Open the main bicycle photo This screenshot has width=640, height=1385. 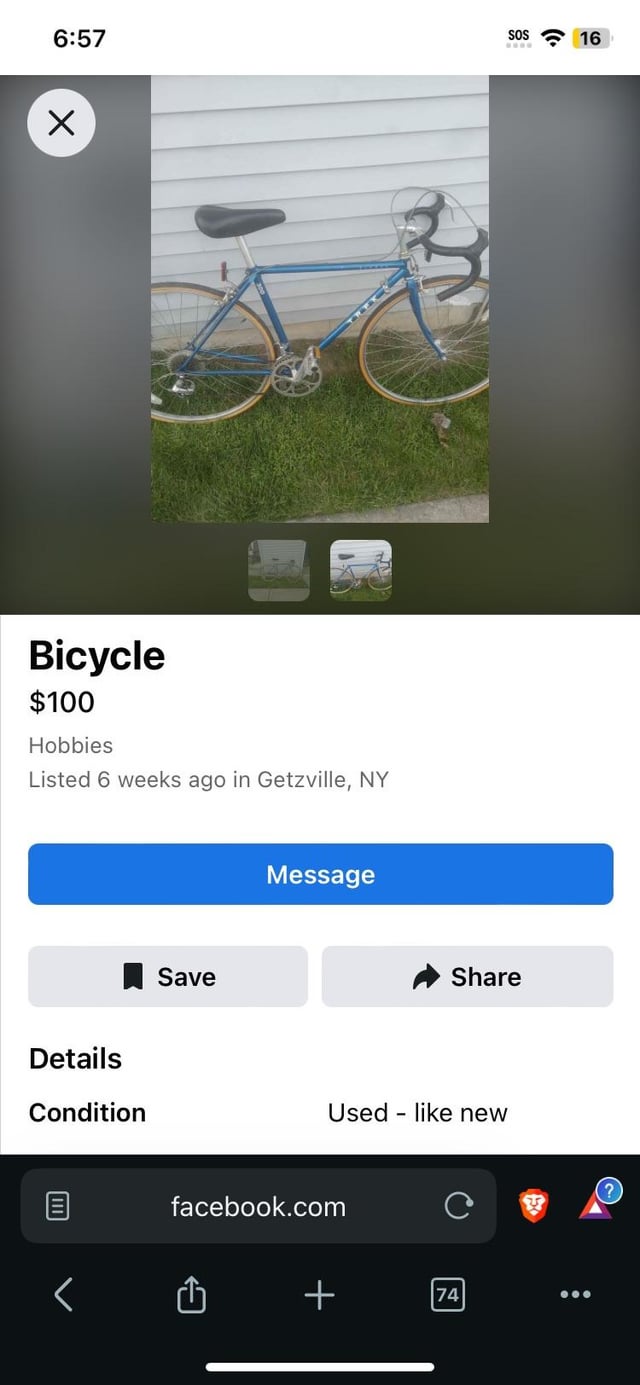[x=320, y=298]
